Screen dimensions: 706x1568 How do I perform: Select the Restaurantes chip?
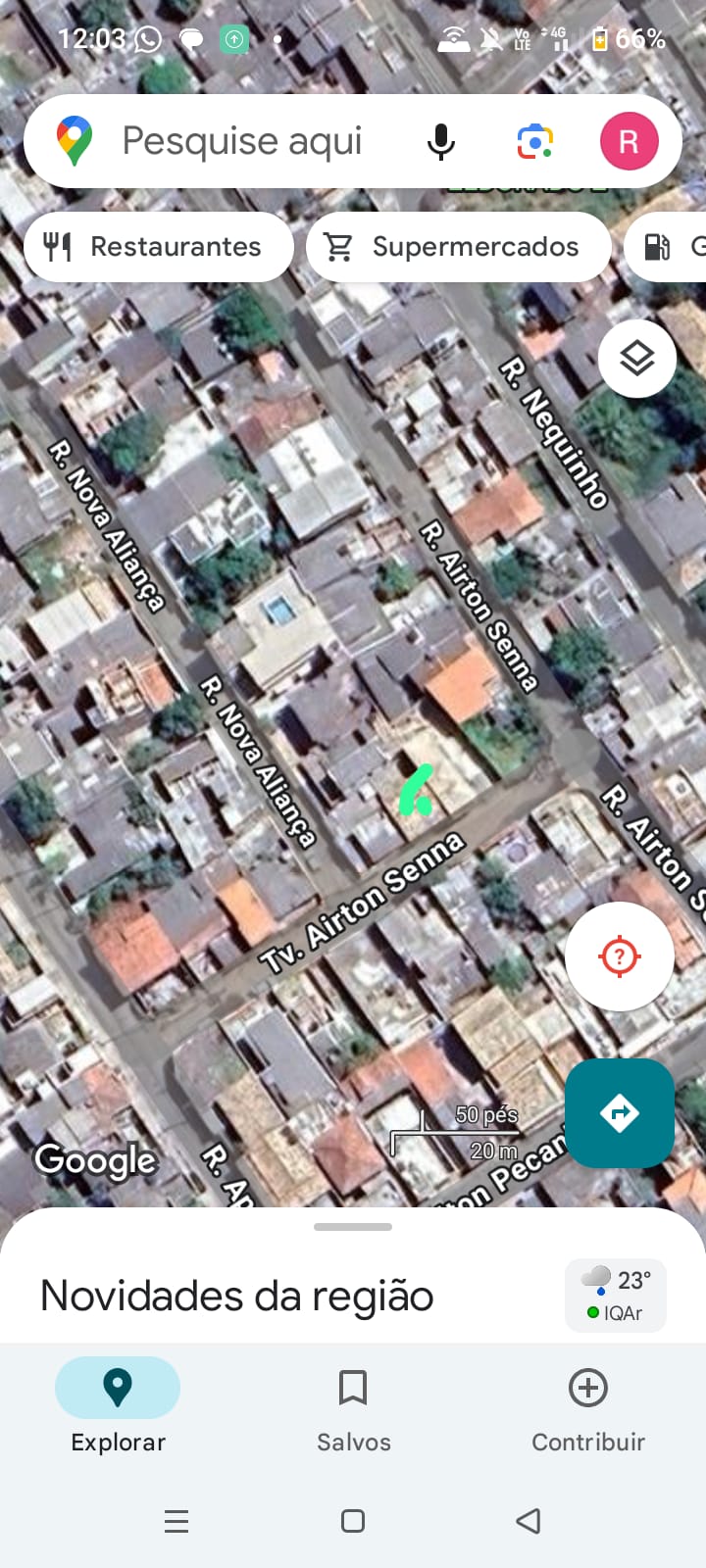158,247
